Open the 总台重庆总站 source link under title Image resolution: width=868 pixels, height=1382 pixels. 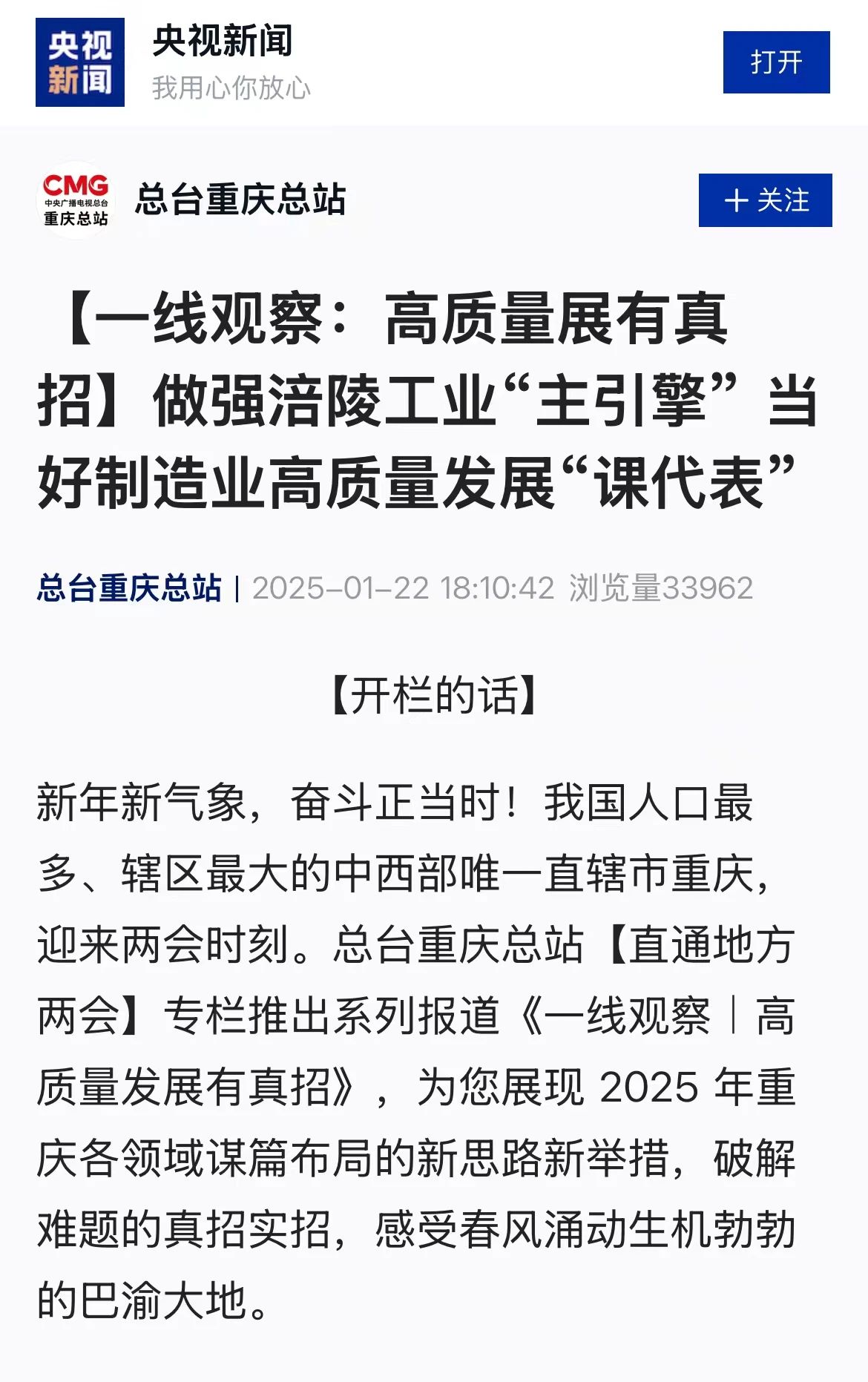coord(129,588)
